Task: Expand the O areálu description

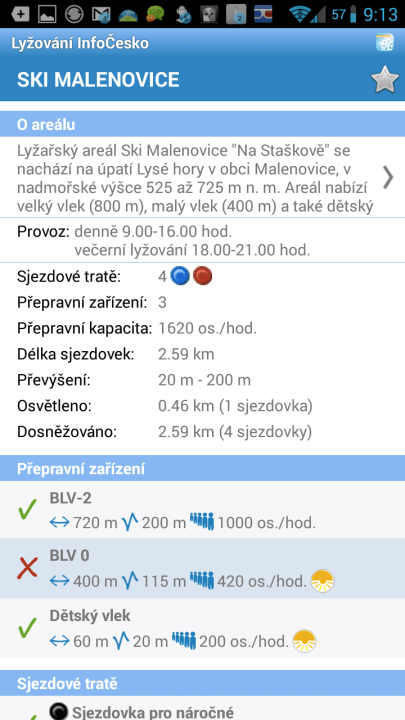Action: click(x=202, y=177)
